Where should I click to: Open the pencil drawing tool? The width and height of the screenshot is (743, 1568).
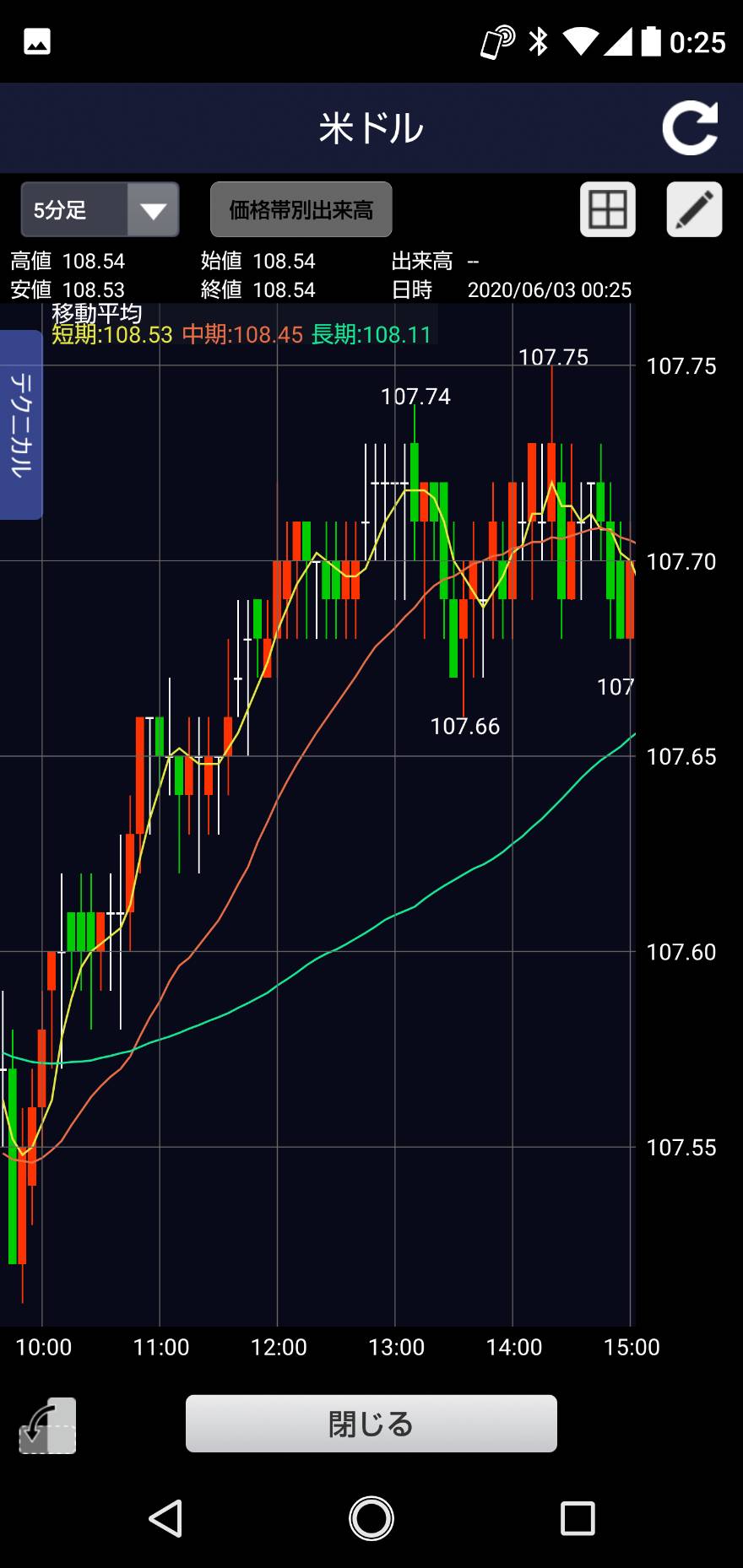694,209
